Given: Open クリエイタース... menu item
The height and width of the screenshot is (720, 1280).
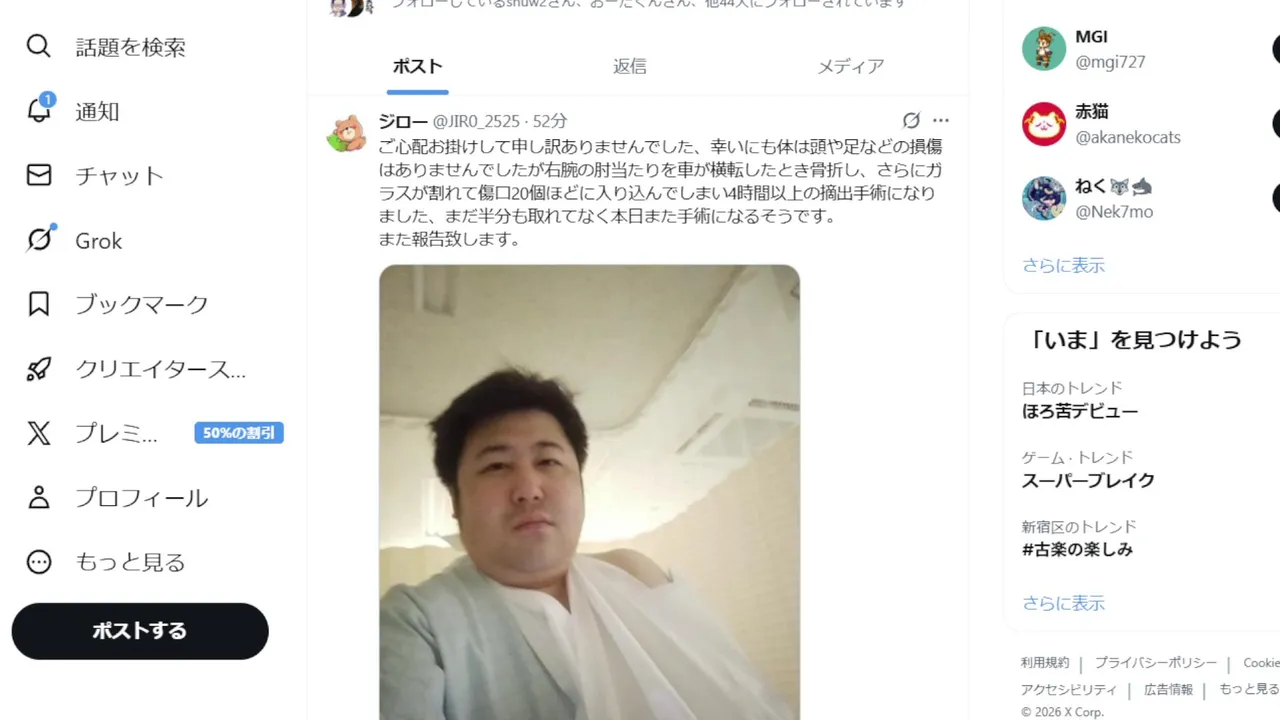Looking at the screenshot, I should click(160, 369).
